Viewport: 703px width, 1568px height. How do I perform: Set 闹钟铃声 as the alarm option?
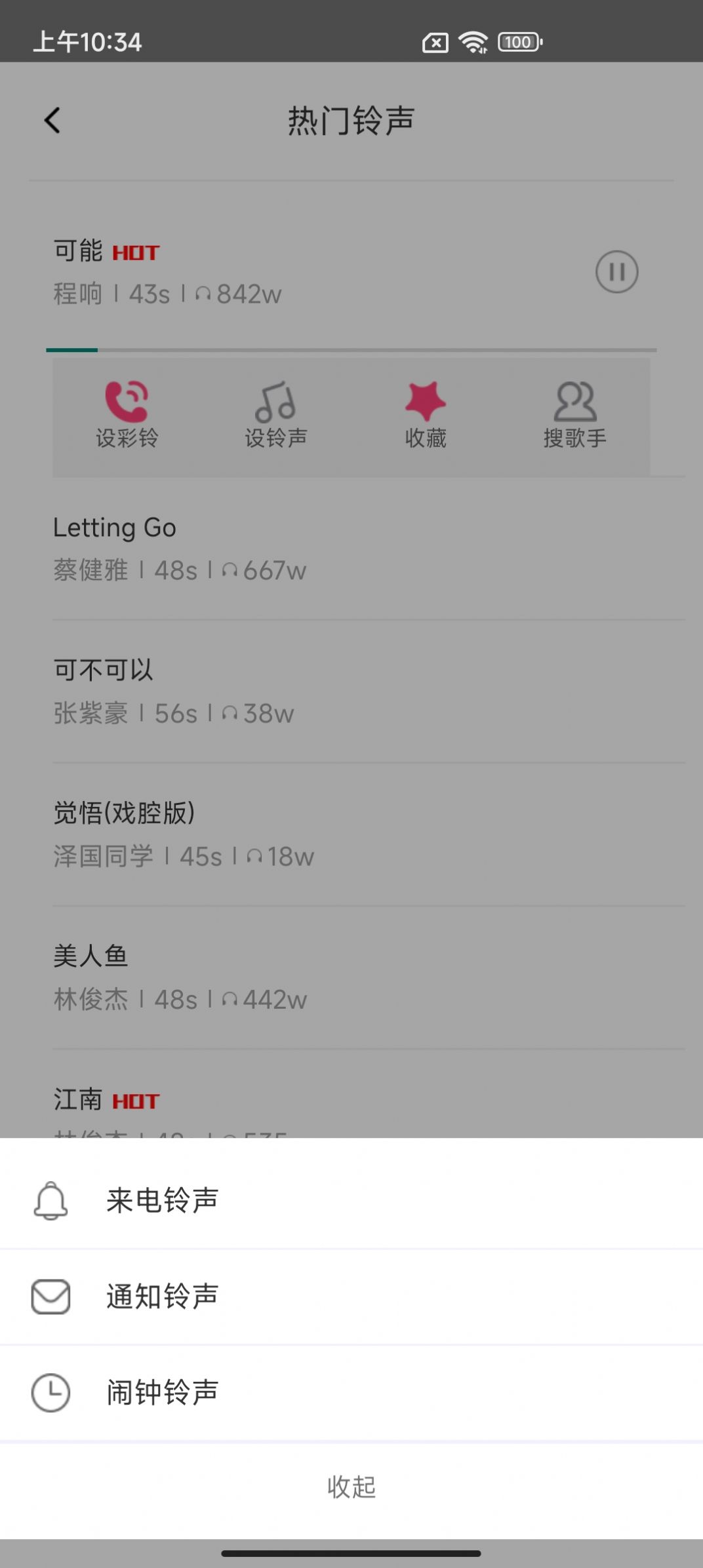point(164,1391)
